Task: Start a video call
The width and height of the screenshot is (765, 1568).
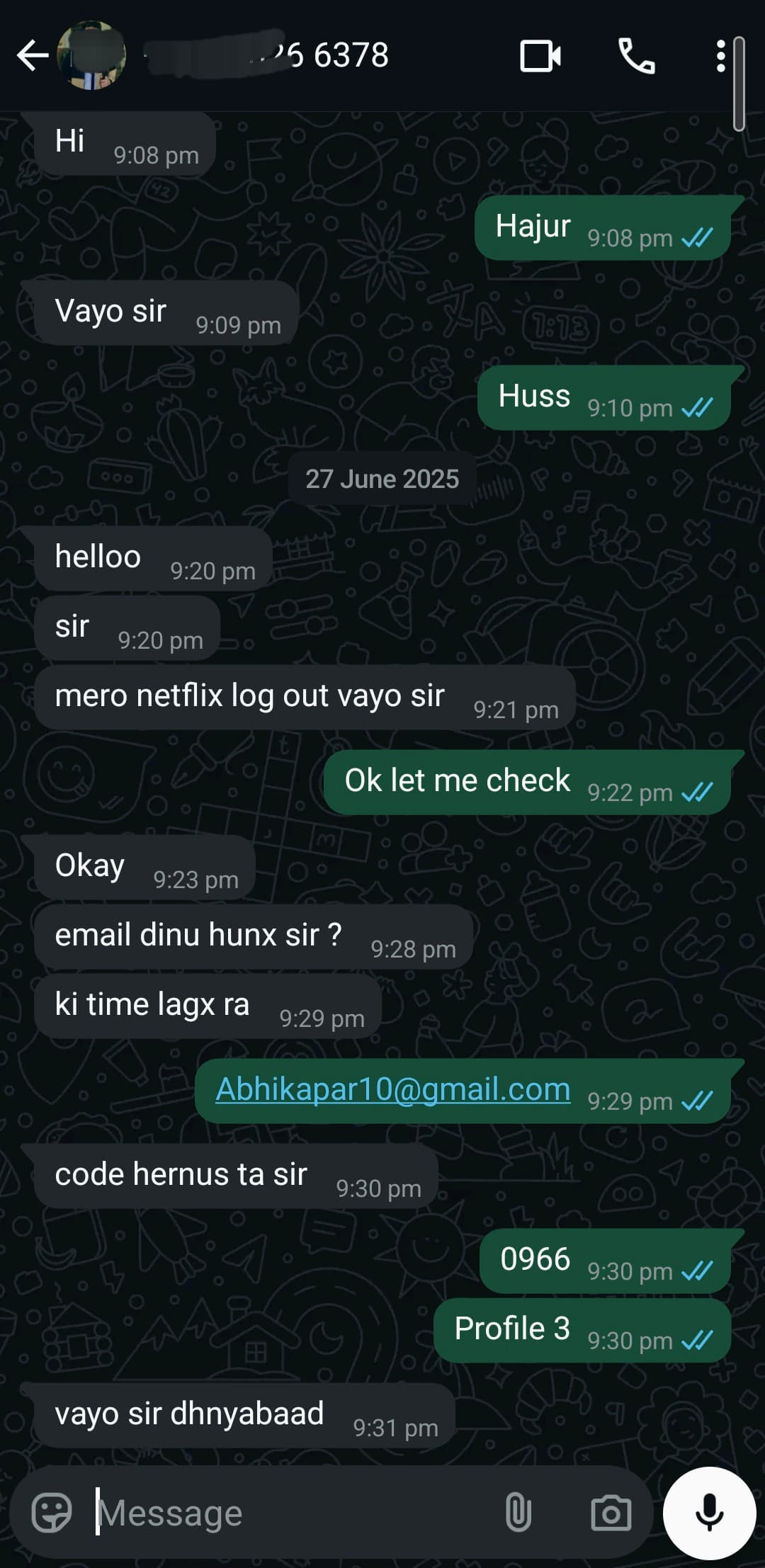Action: point(540,56)
